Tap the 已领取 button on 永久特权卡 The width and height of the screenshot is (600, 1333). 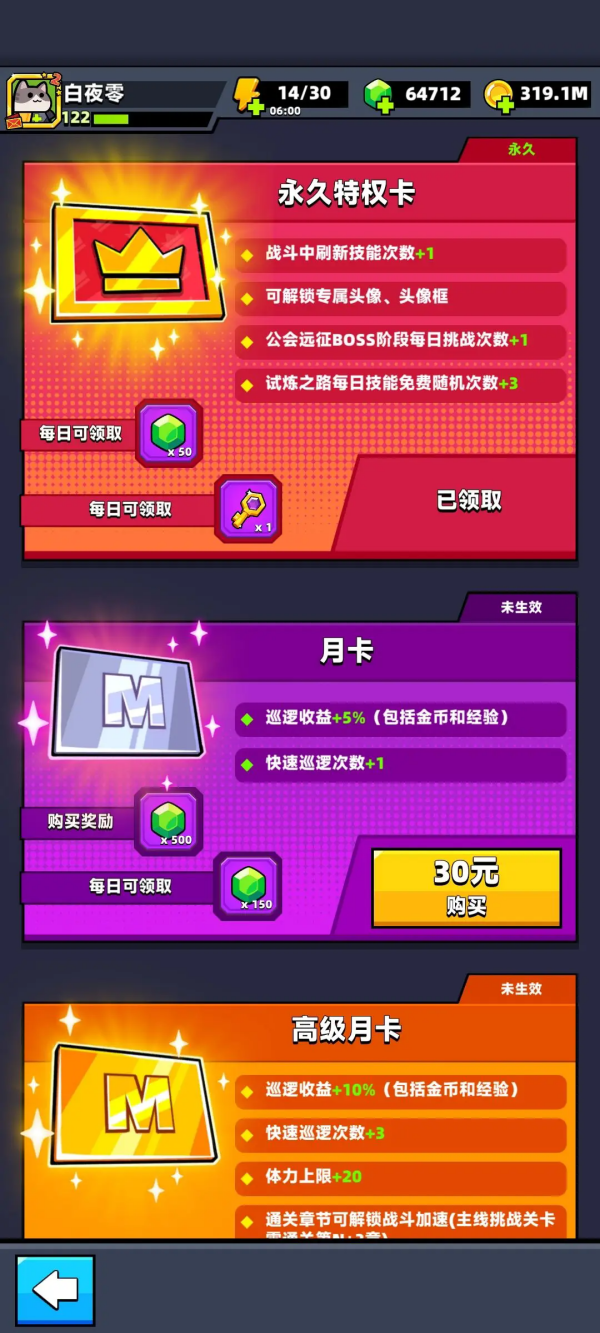(468, 501)
